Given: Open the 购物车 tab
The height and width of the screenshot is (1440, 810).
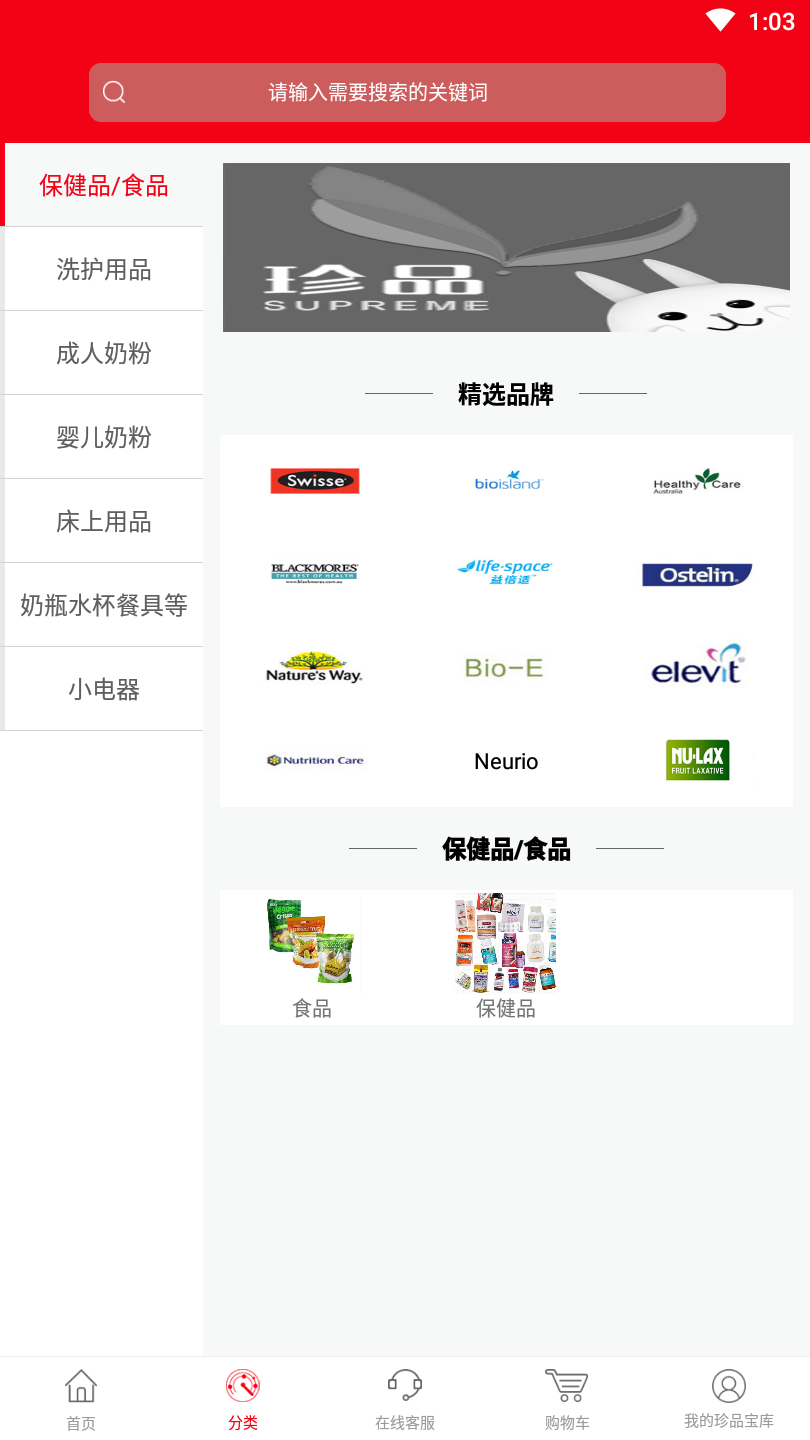Looking at the screenshot, I should 567,1400.
